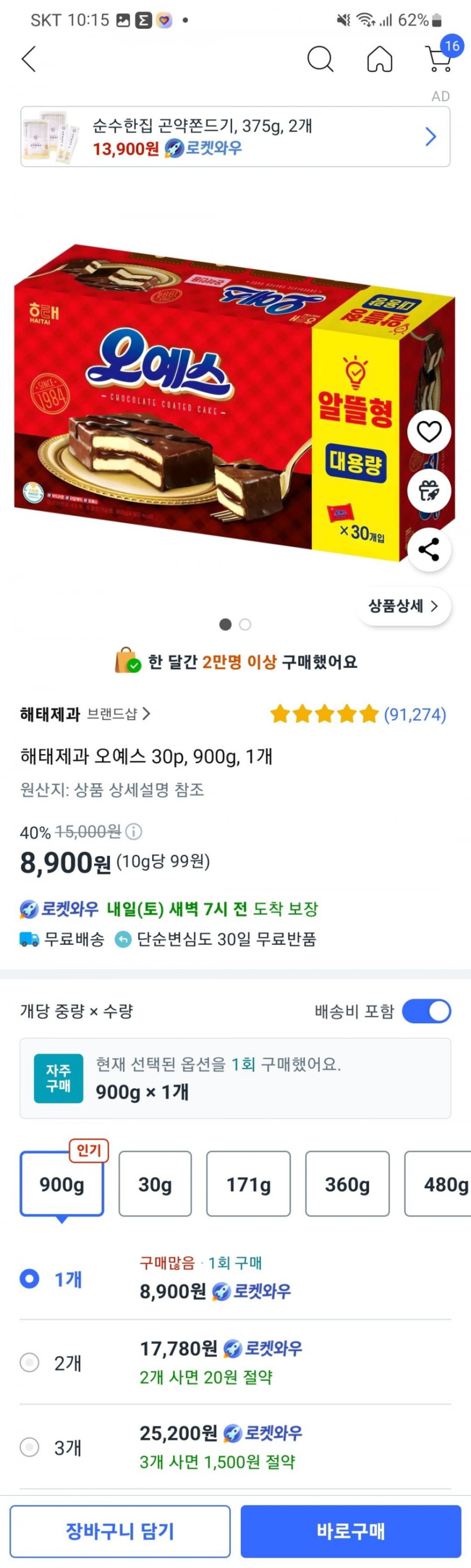Go to the Coupang home page
This screenshot has height=1568, width=471.
[x=379, y=60]
